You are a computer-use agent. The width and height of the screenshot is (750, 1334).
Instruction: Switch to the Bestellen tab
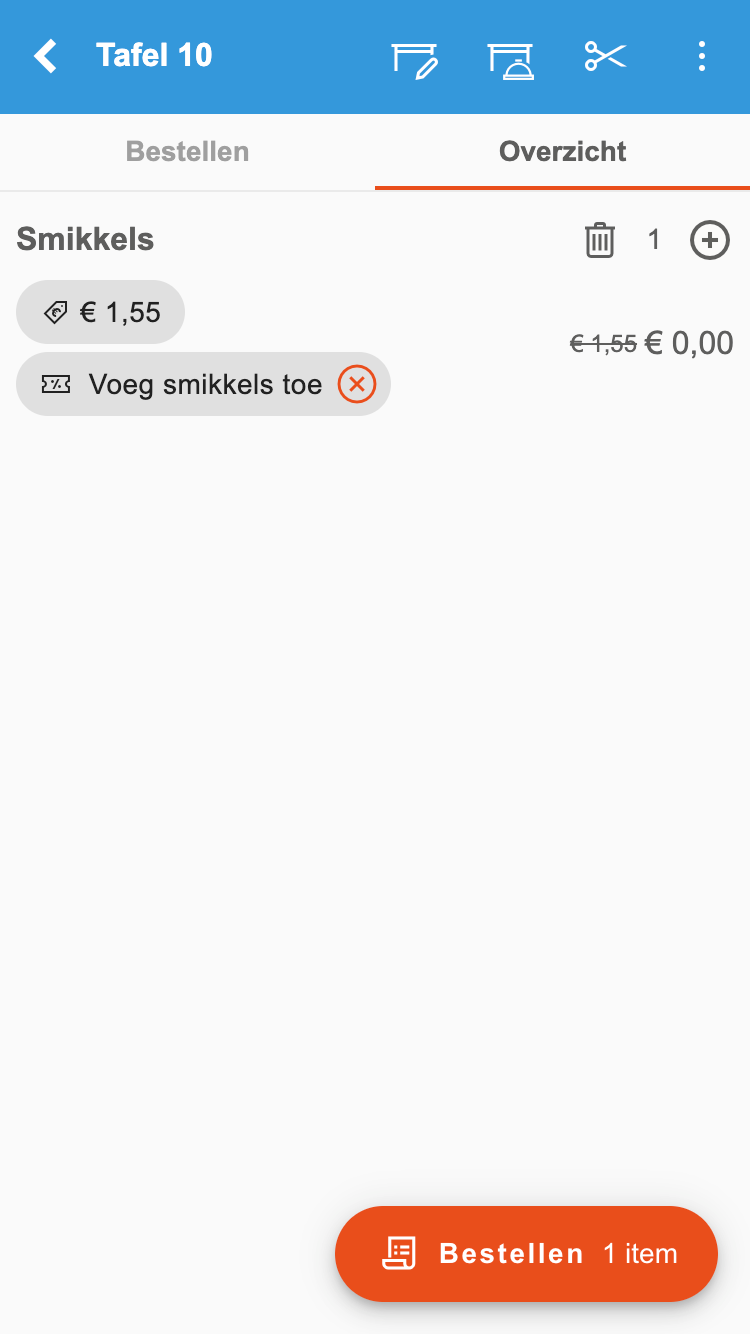click(187, 152)
